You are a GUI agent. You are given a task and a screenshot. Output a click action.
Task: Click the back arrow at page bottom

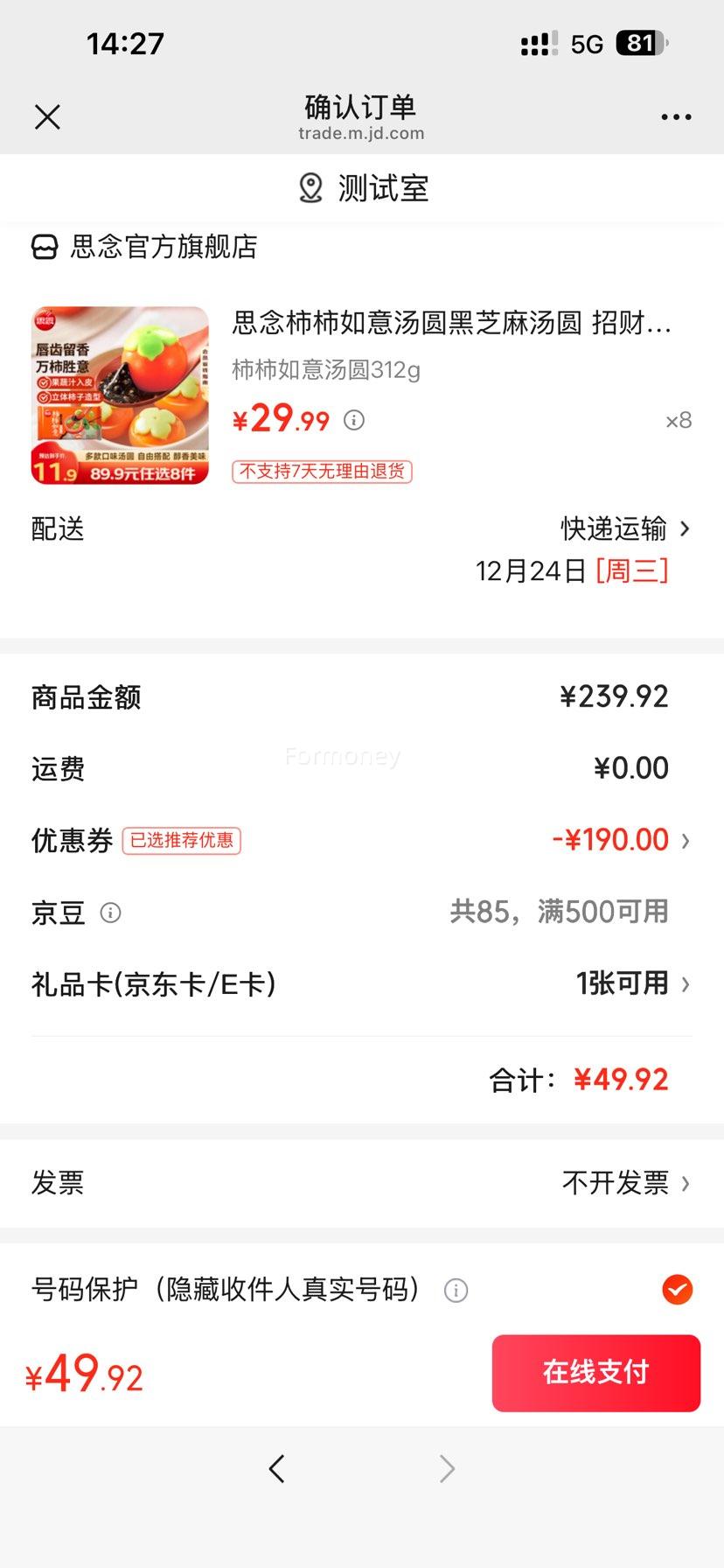[x=276, y=1469]
